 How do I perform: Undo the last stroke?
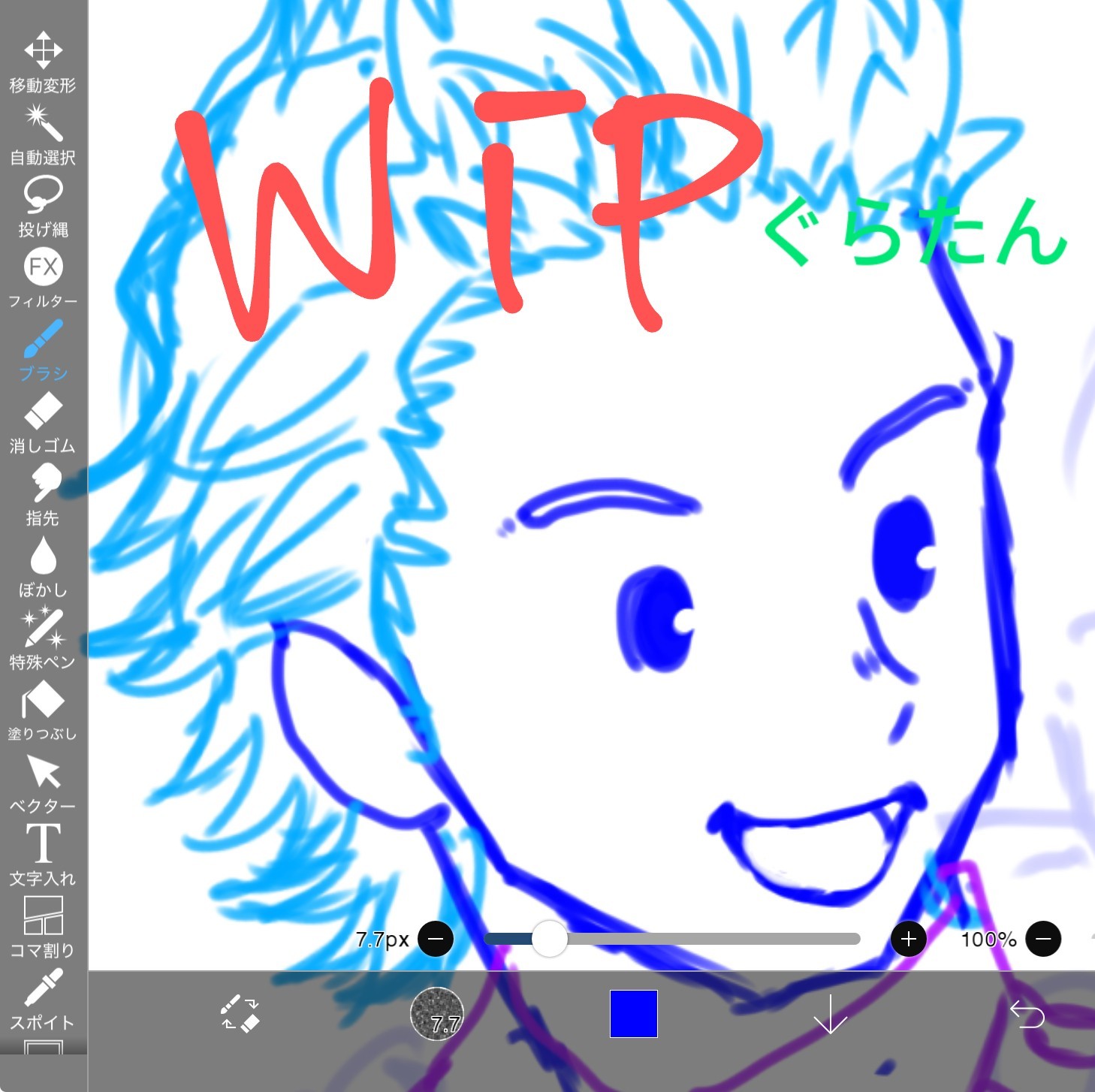[1027, 1014]
